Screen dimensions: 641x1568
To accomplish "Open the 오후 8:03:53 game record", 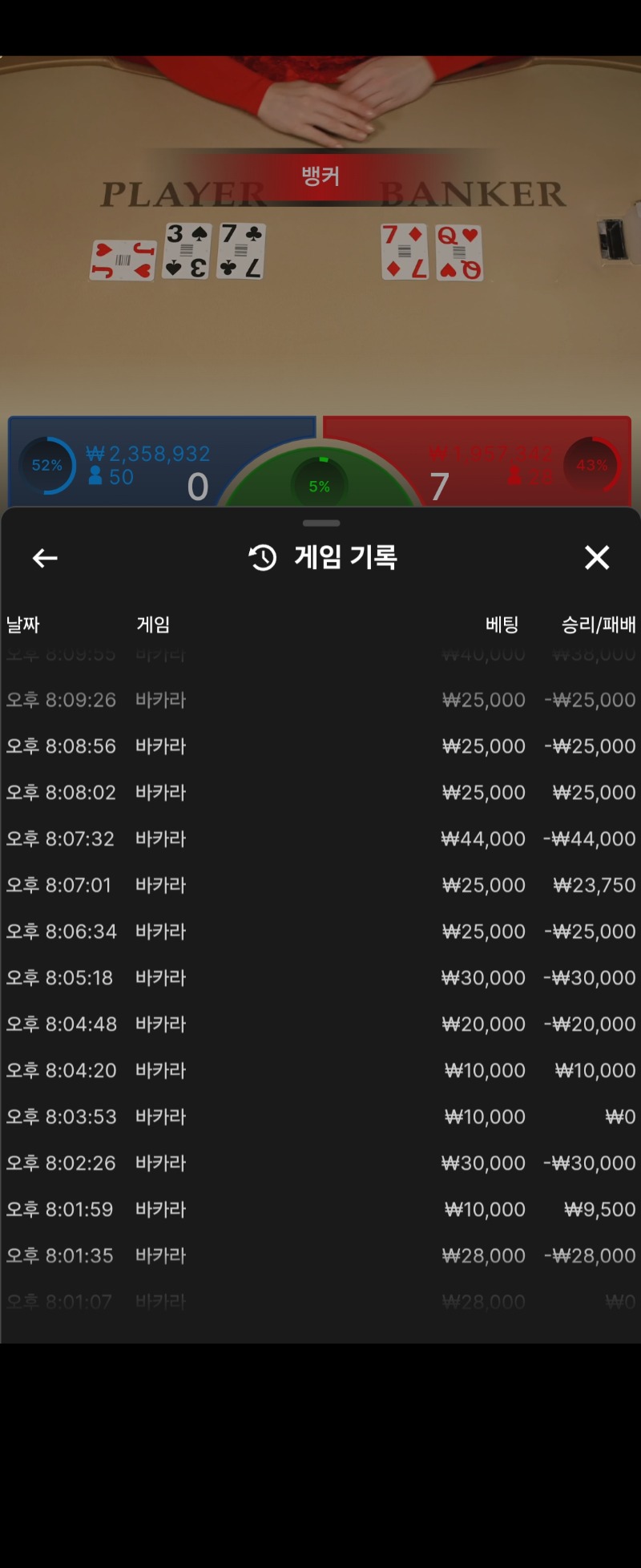I will [320, 1117].
